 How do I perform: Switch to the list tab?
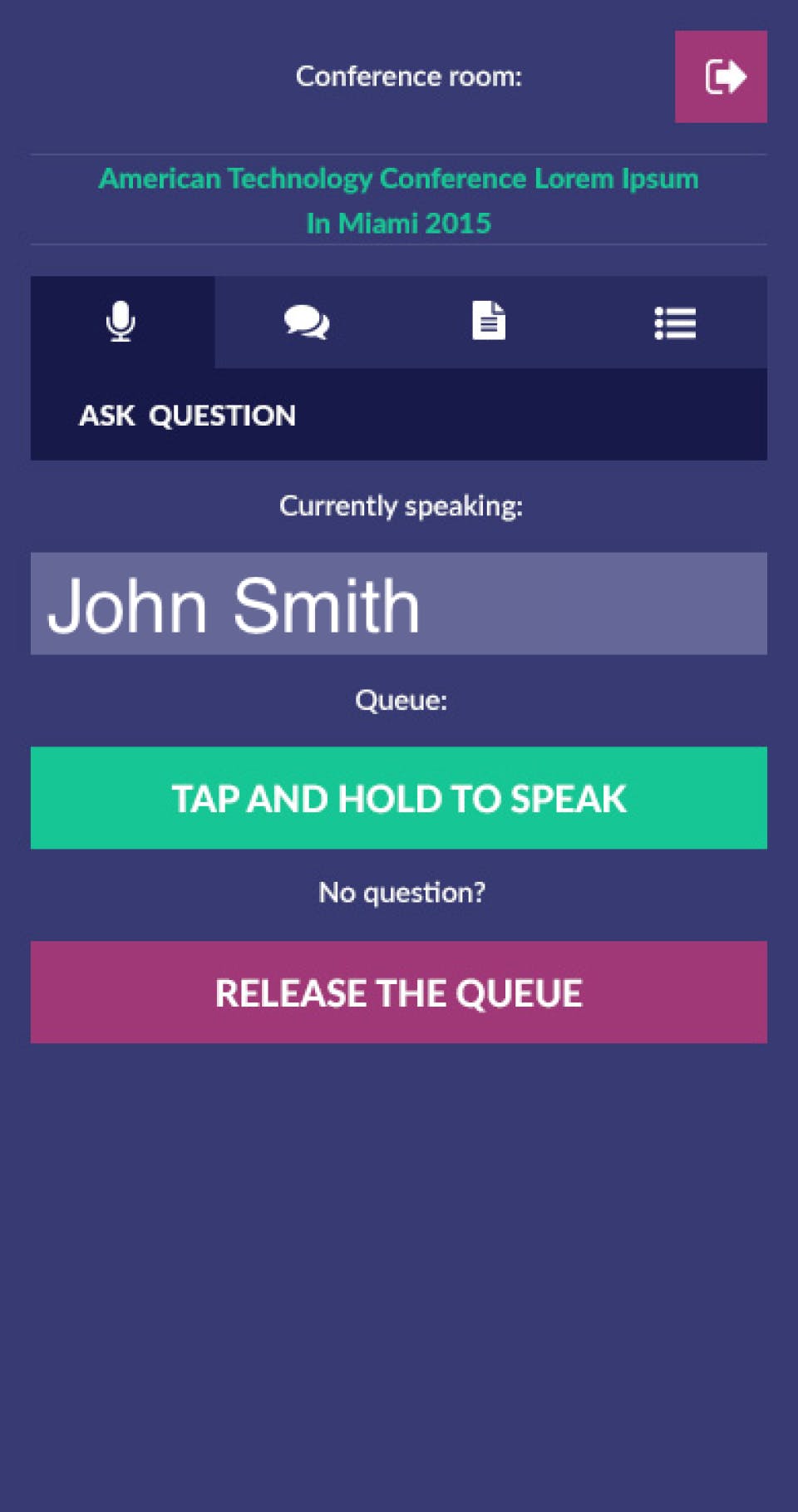click(675, 323)
